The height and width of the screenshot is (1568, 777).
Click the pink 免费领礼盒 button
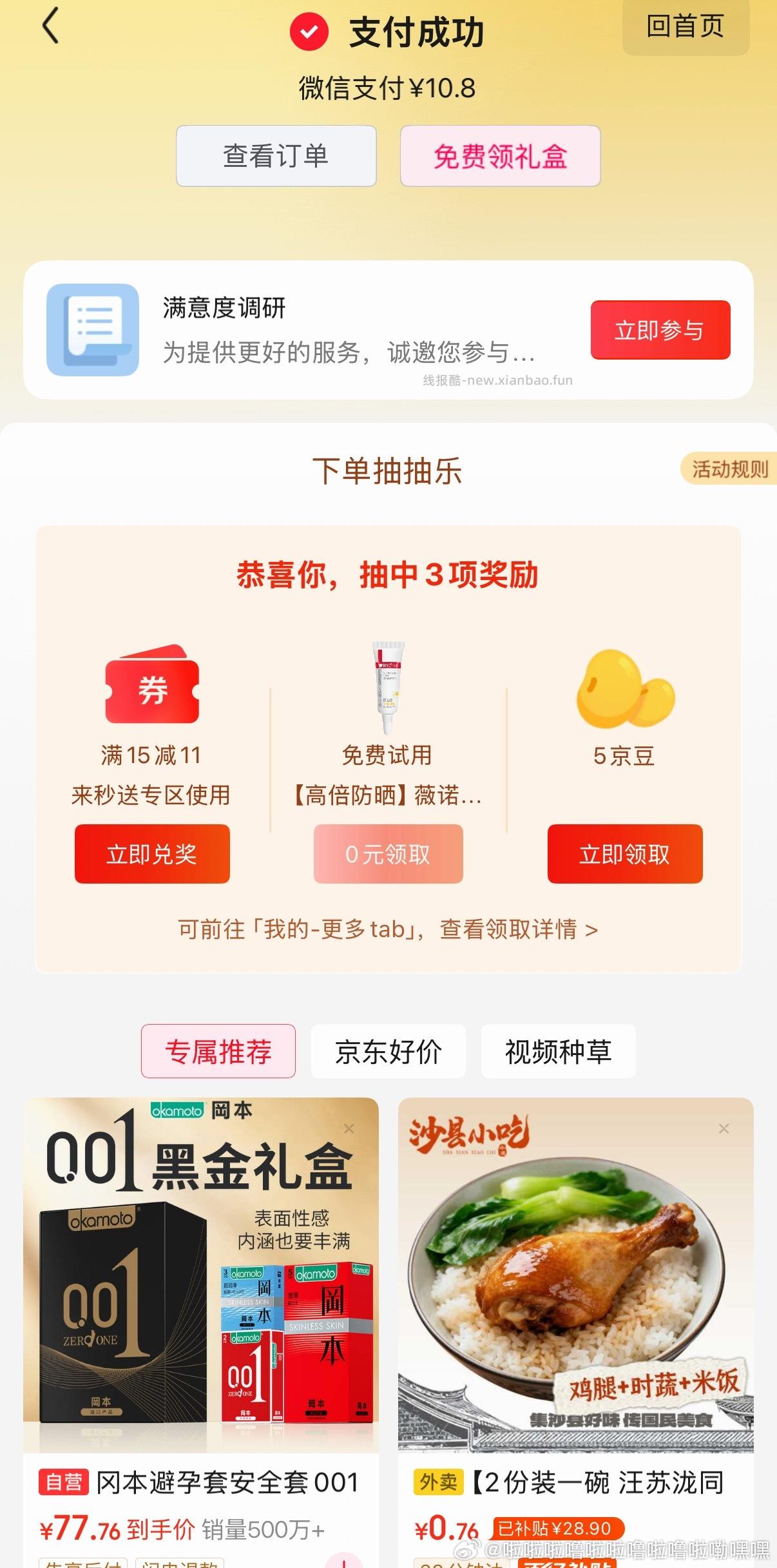click(x=500, y=157)
